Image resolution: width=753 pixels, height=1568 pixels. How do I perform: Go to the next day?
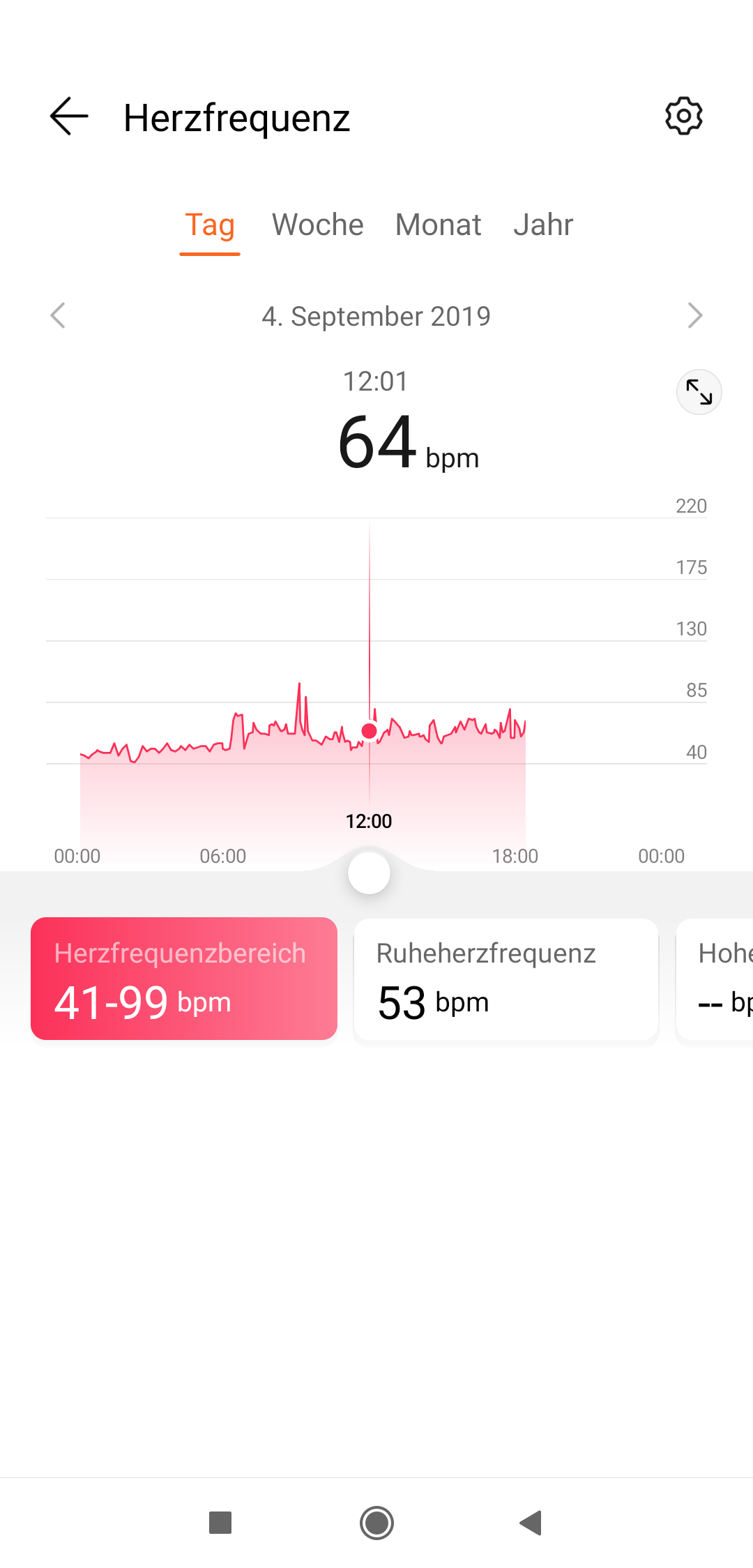click(x=694, y=315)
